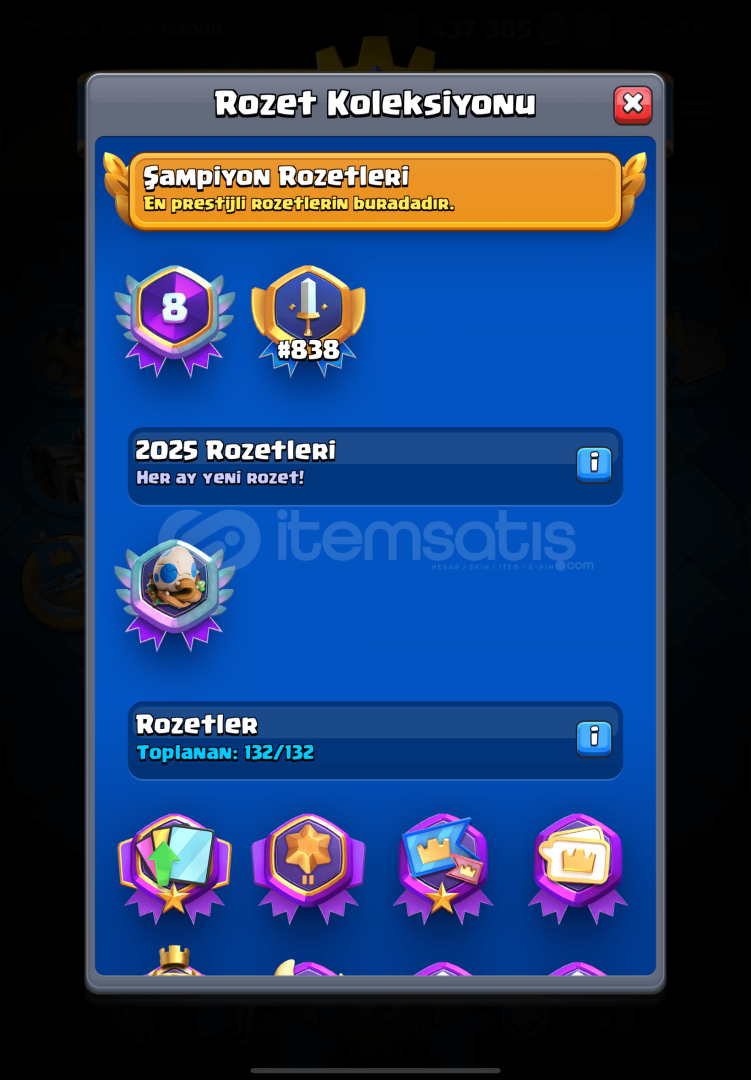Open info for 2025 Rozetleri
Image resolution: width=751 pixels, height=1080 pixels.
click(x=594, y=464)
